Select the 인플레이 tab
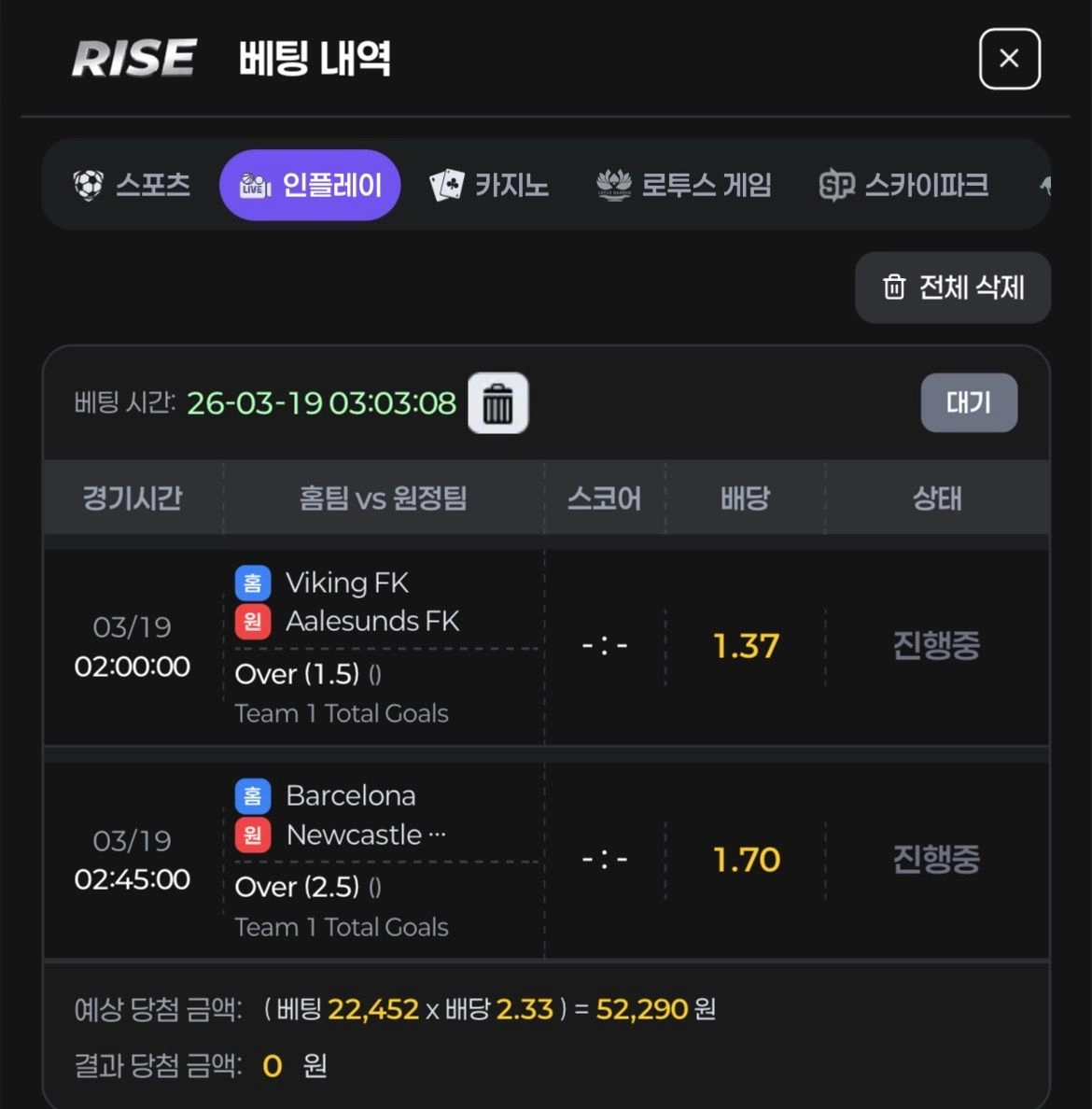1092x1109 pixels. click(310, 186)
